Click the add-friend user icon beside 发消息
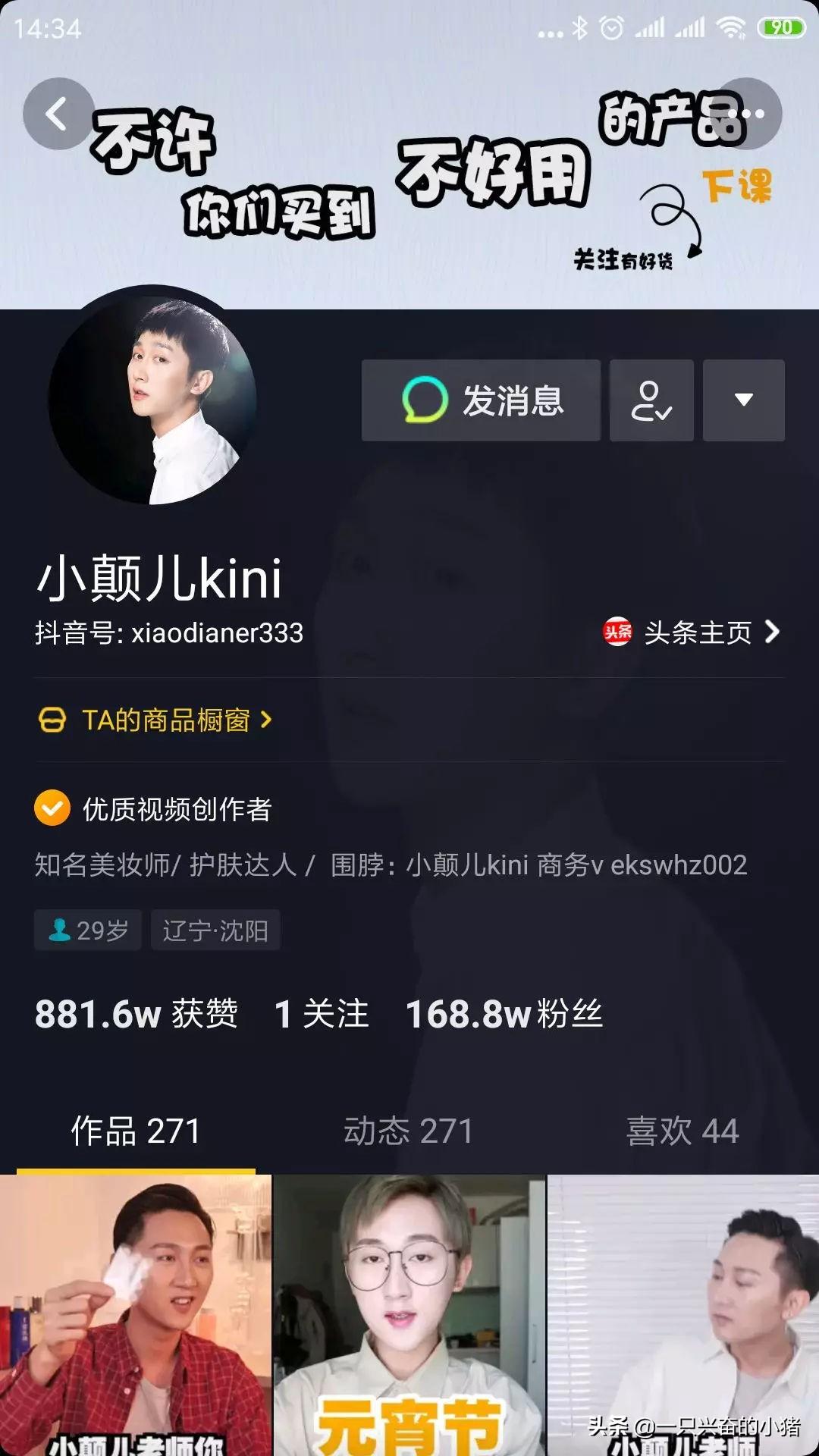Screen dimensions: 819x1456 [651, 401]
